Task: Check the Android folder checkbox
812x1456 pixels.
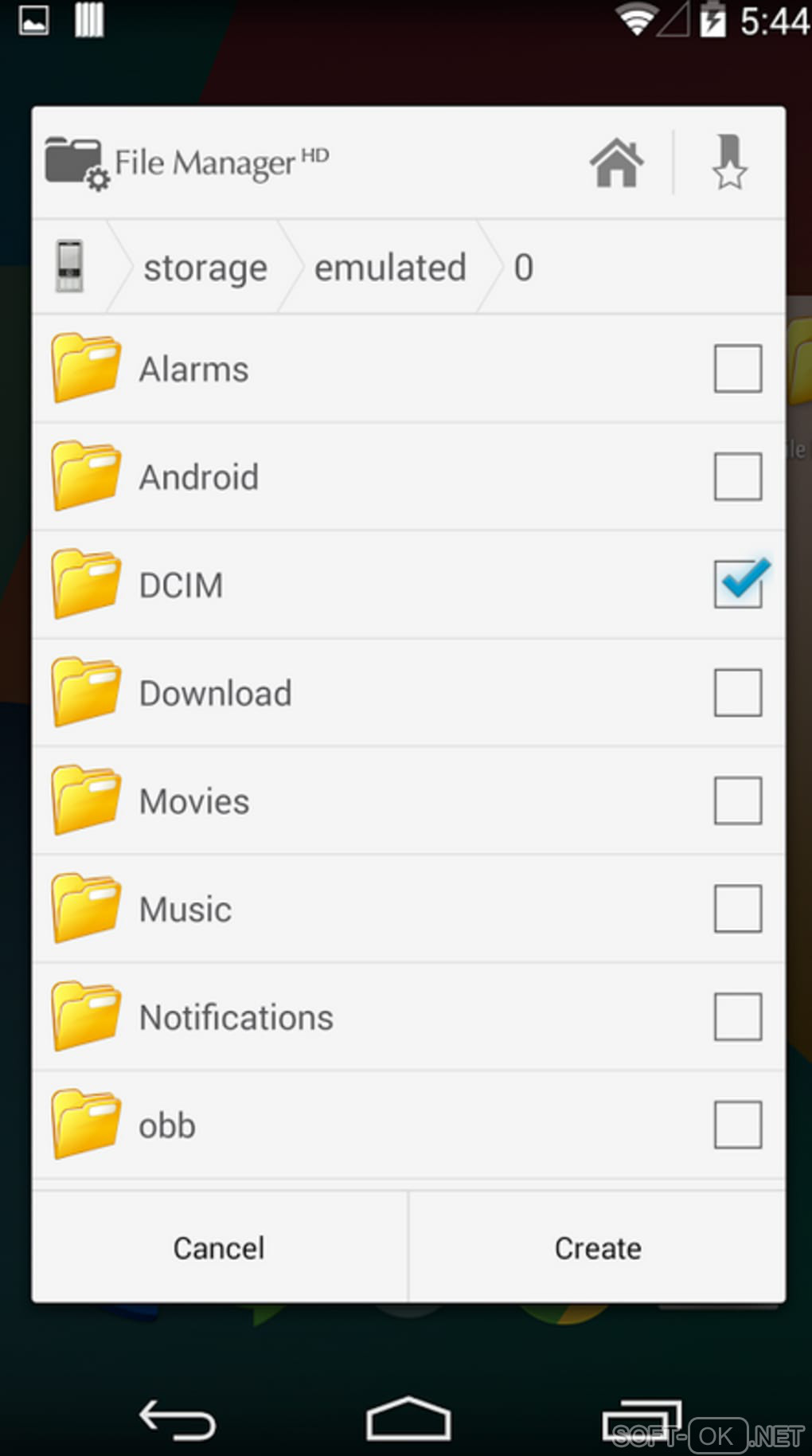Action: point(737,477)
